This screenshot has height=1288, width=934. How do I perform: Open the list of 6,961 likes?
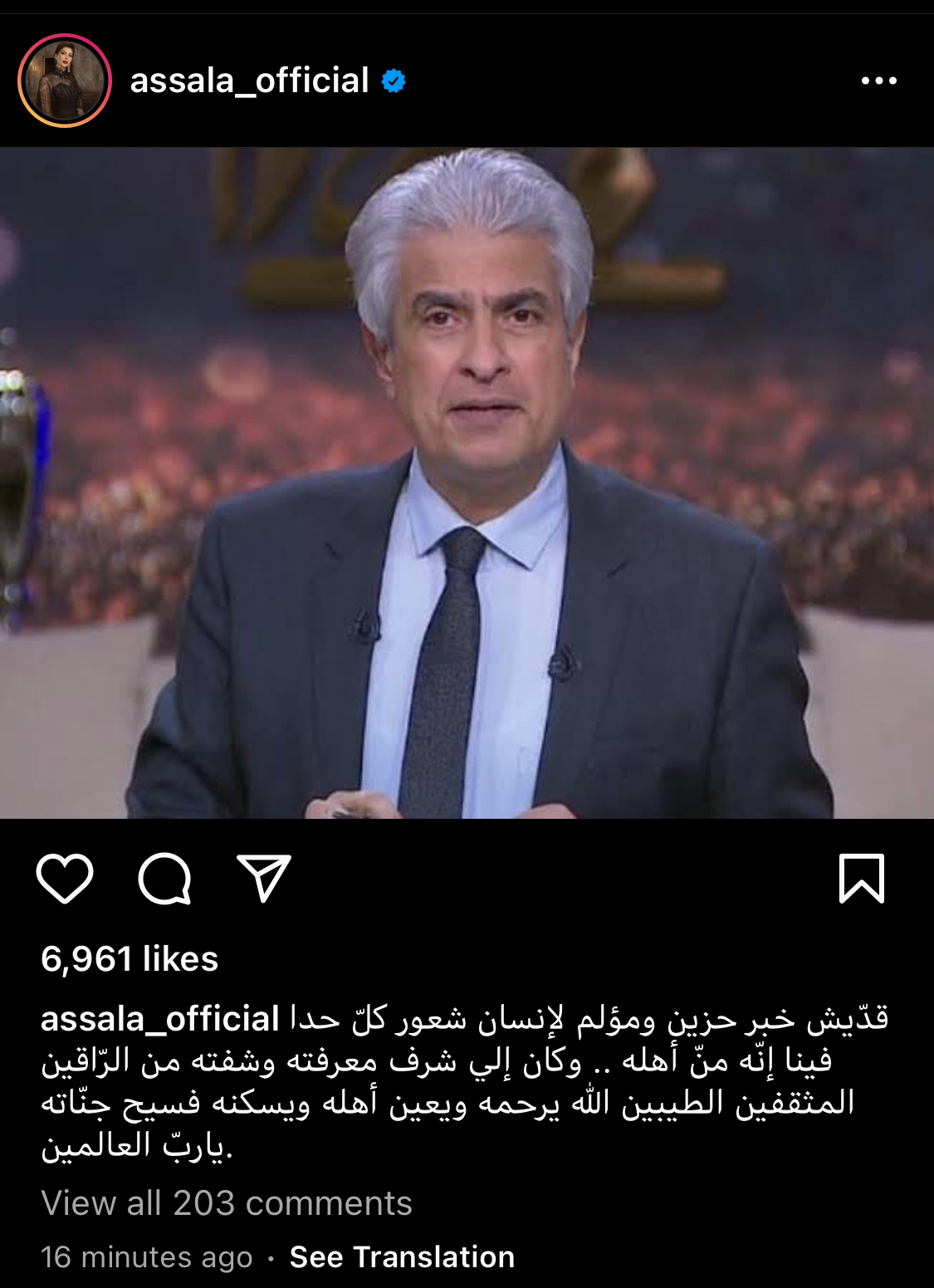click(x=130, y=959)
